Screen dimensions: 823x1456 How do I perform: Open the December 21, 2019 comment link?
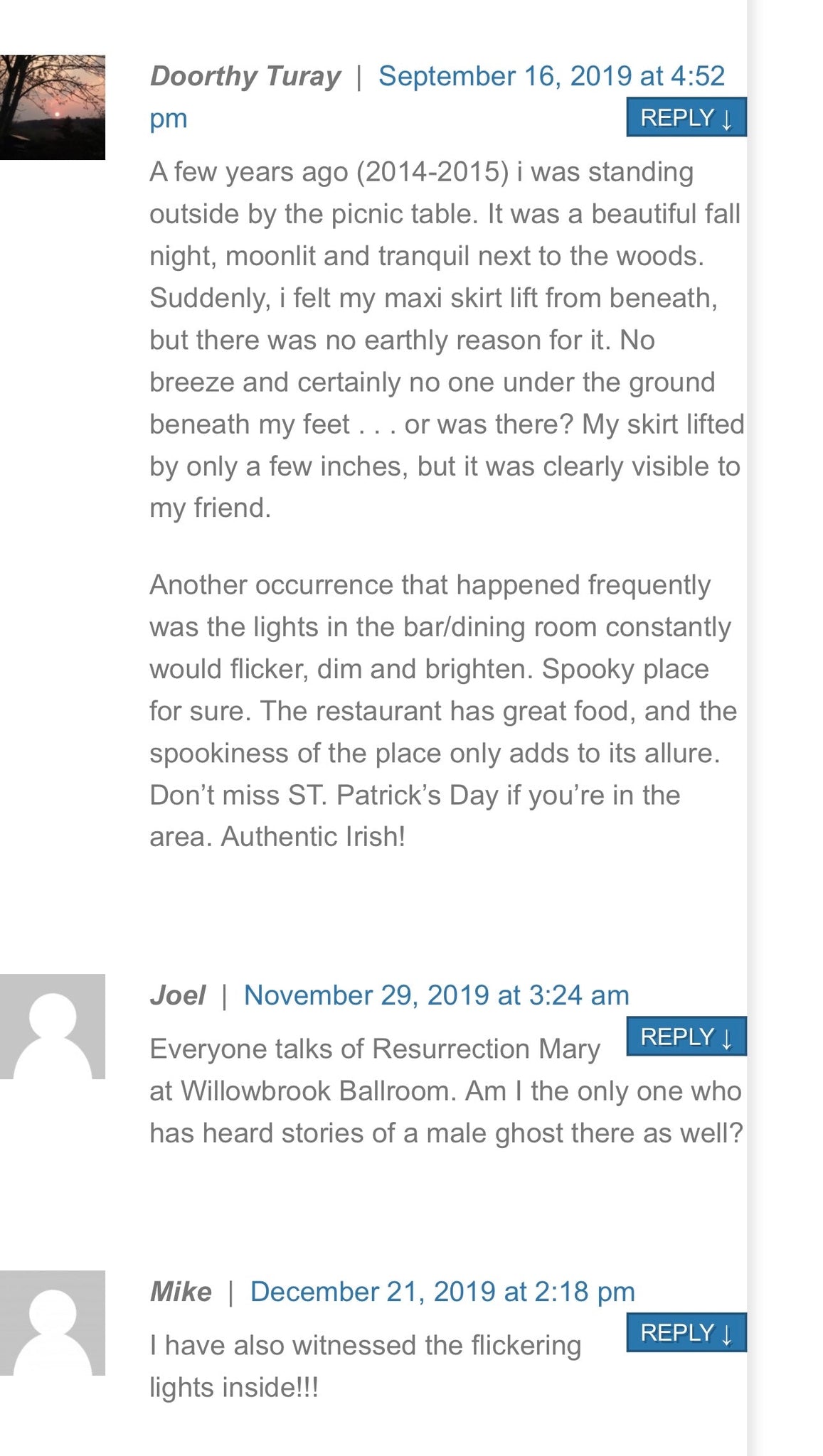point(442,1291)
